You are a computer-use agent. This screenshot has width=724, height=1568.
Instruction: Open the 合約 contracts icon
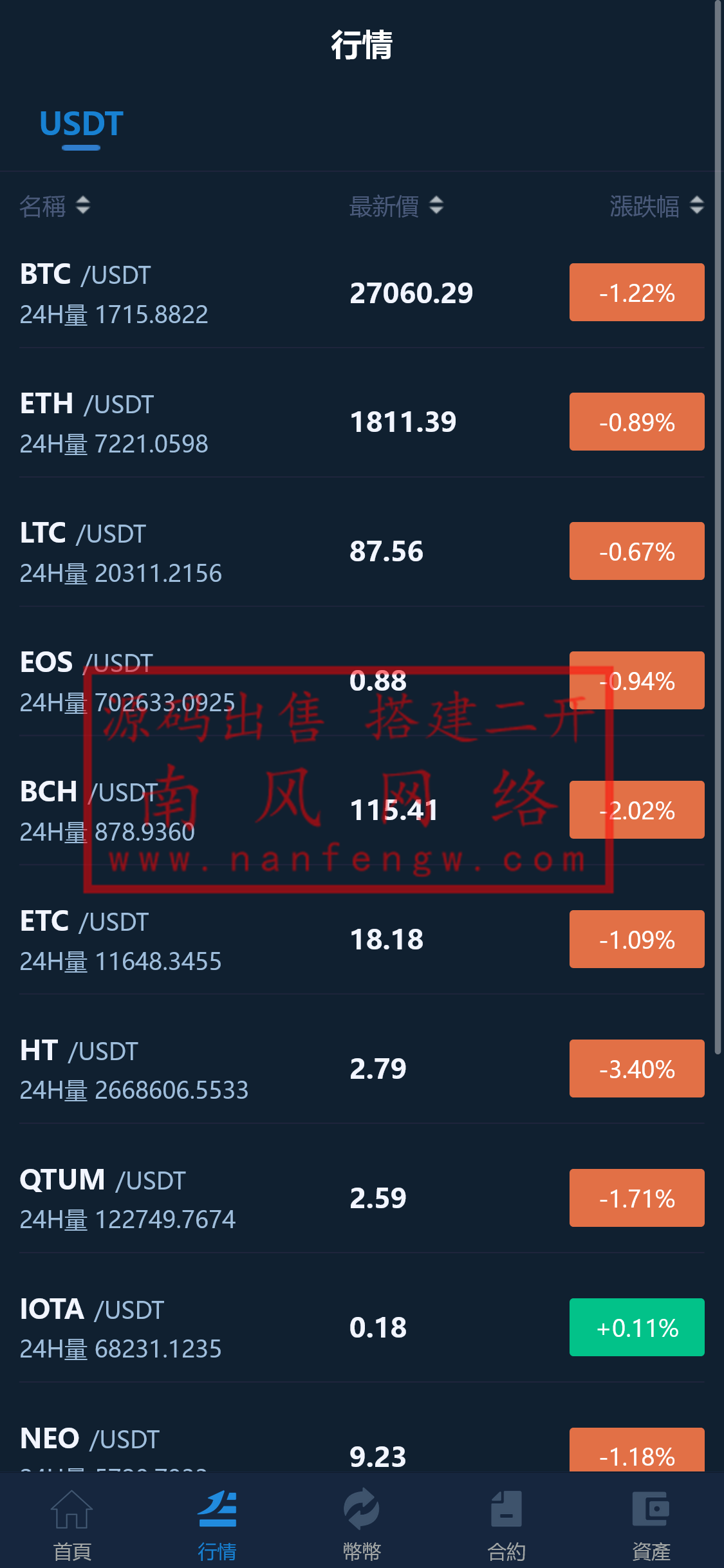(x=506, y=1509)
